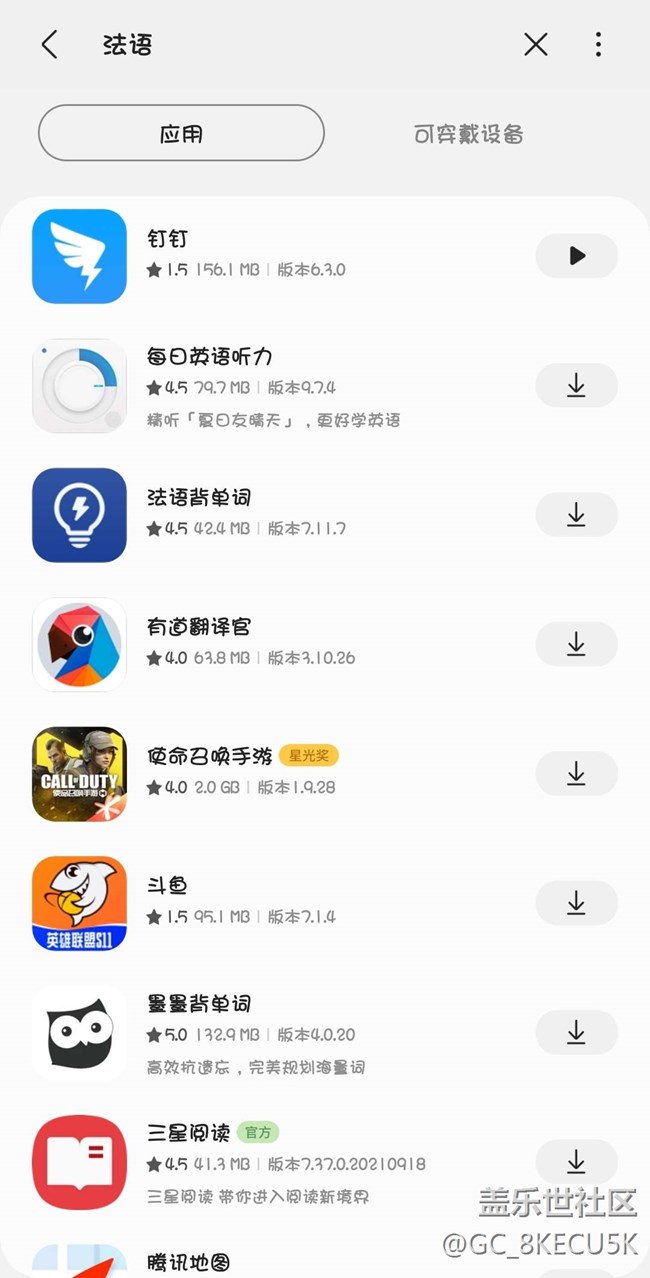Select the 应用 tab
The image size is (650, 1278).
[x=181, y=133]
